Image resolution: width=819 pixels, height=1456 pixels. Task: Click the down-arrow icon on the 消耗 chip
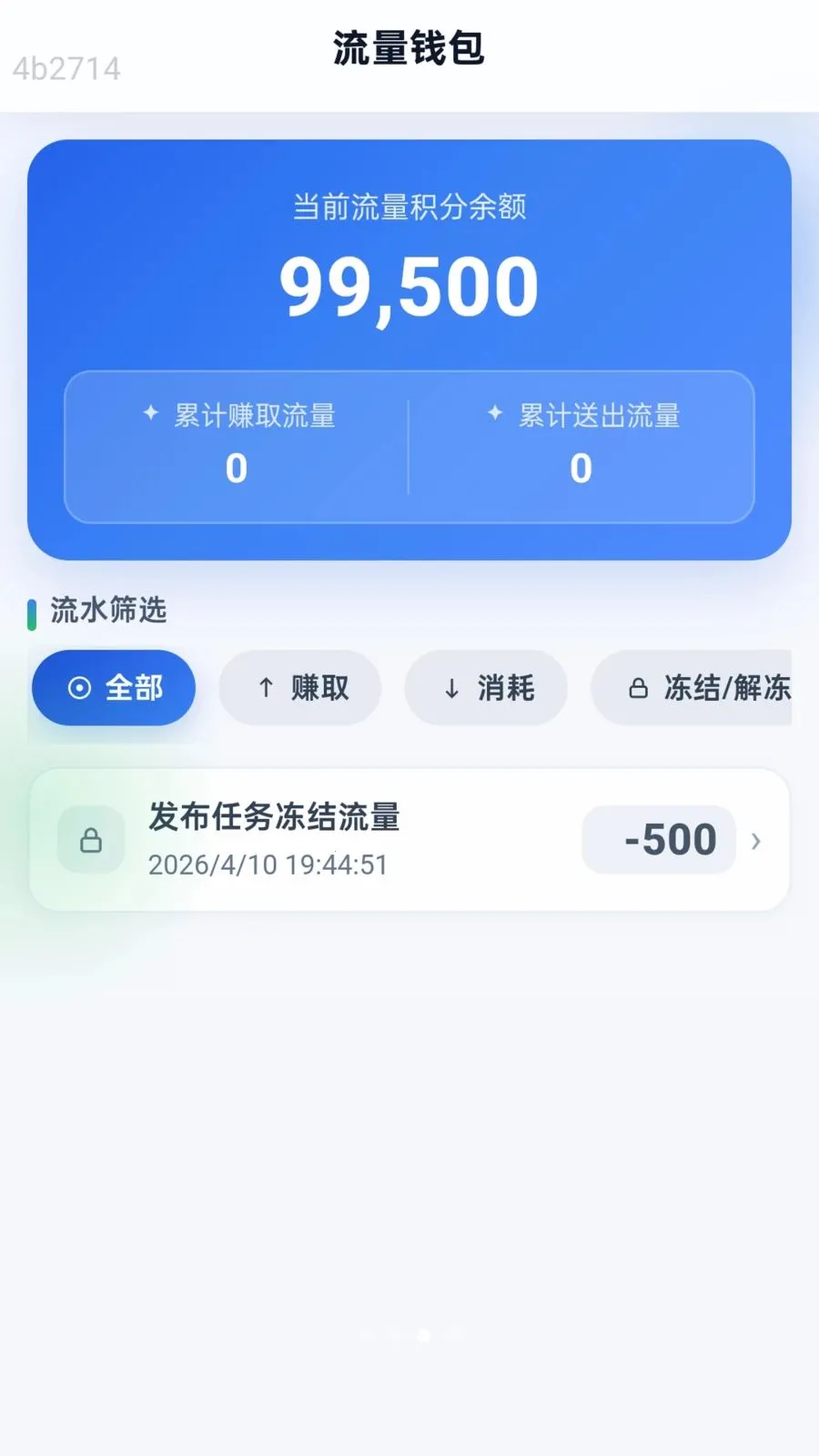click(450, 688)
